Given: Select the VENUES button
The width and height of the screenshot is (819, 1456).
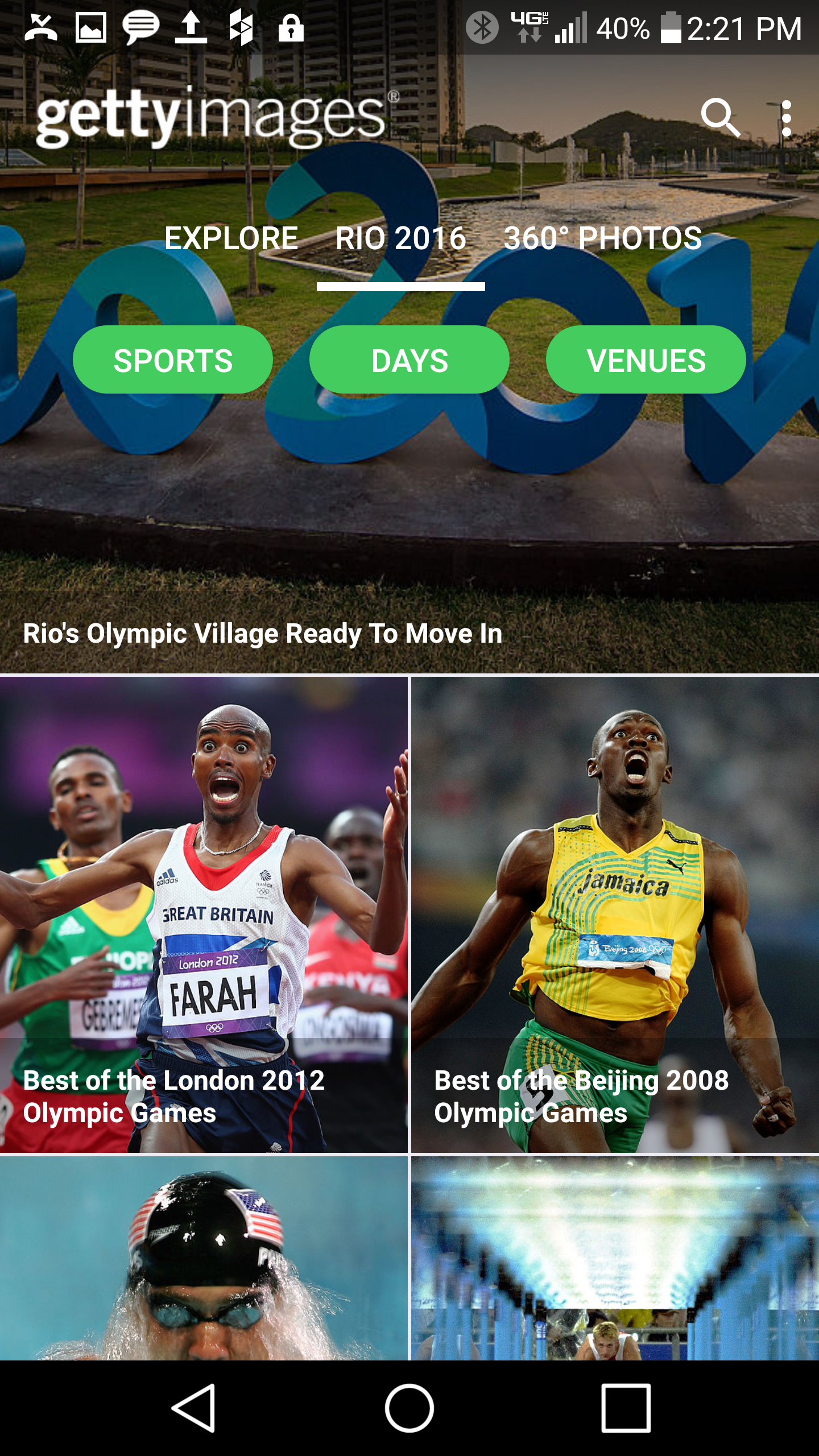Looking at the screenshot, I should click(x=646, y=359).
